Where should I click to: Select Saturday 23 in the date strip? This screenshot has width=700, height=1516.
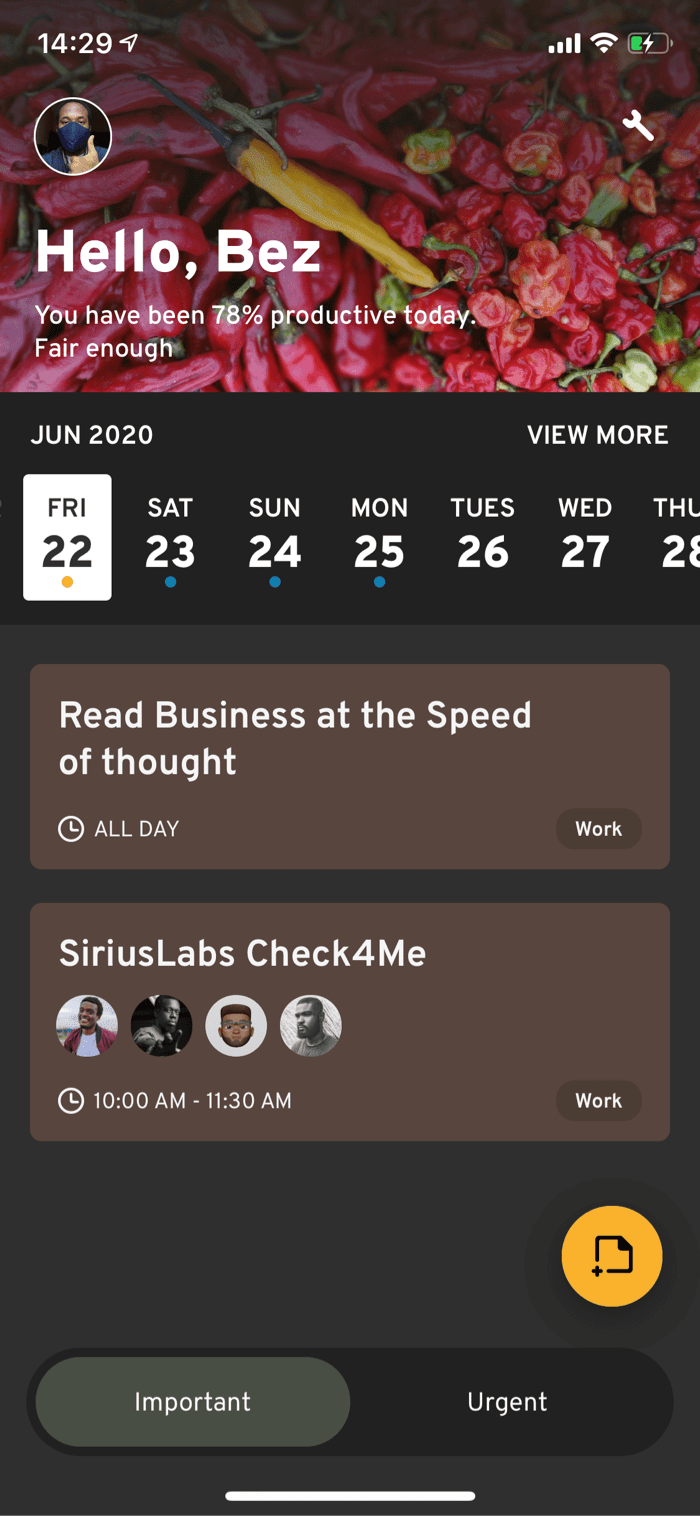point(170,537)
